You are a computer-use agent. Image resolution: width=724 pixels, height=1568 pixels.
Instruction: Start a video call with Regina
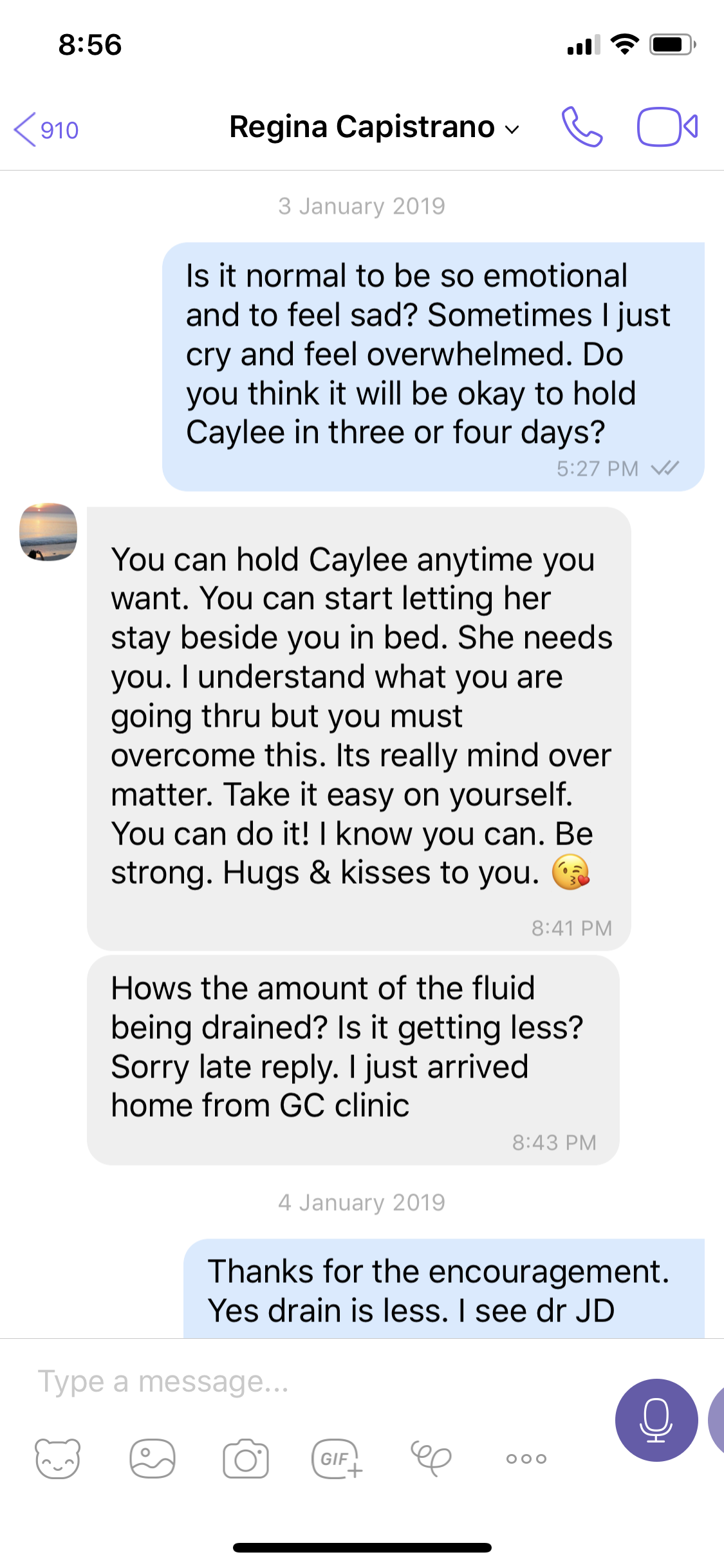pyautogui.click(x=667, y=127)
